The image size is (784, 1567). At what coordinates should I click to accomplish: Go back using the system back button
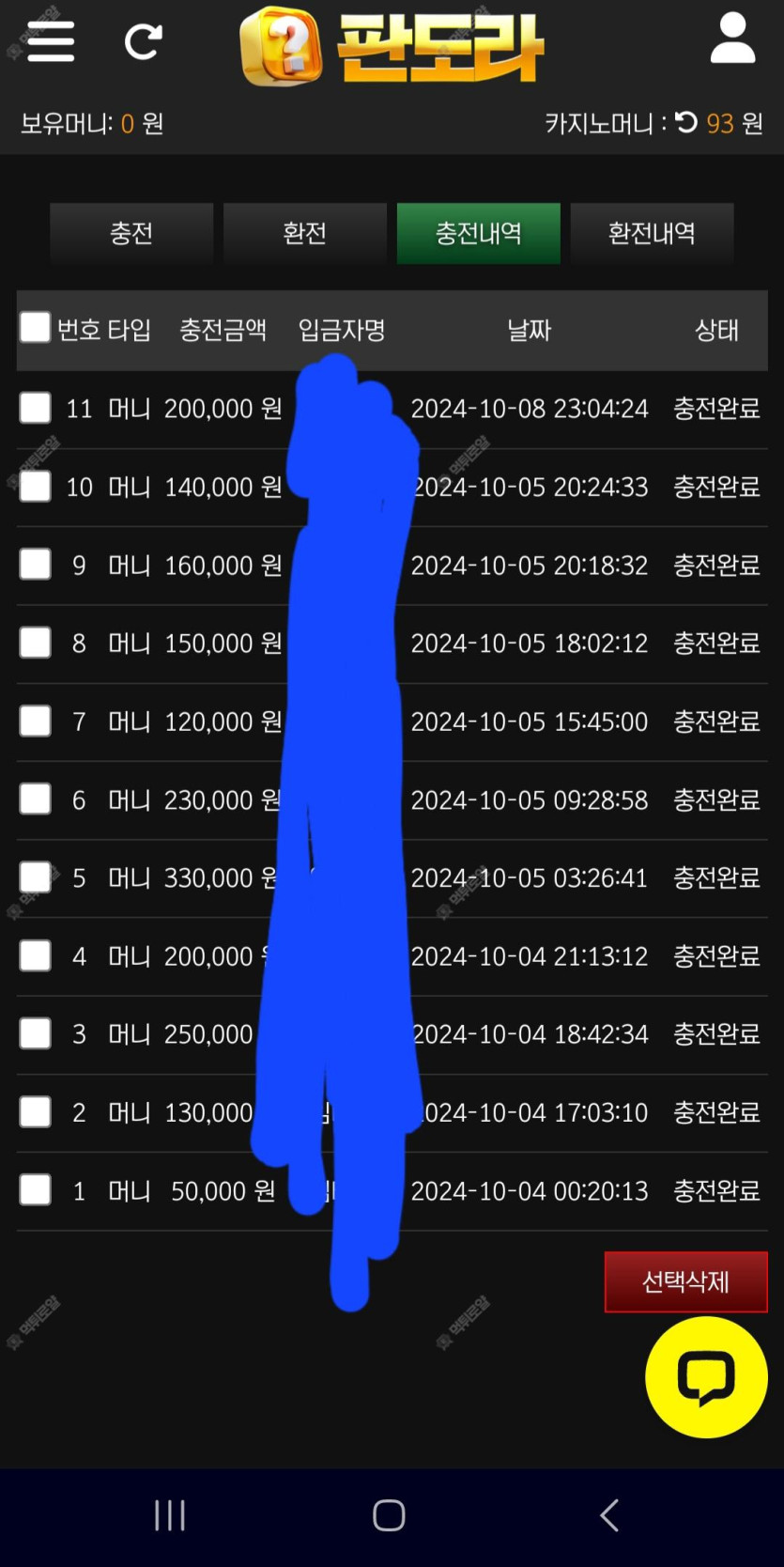point(609,1515)
